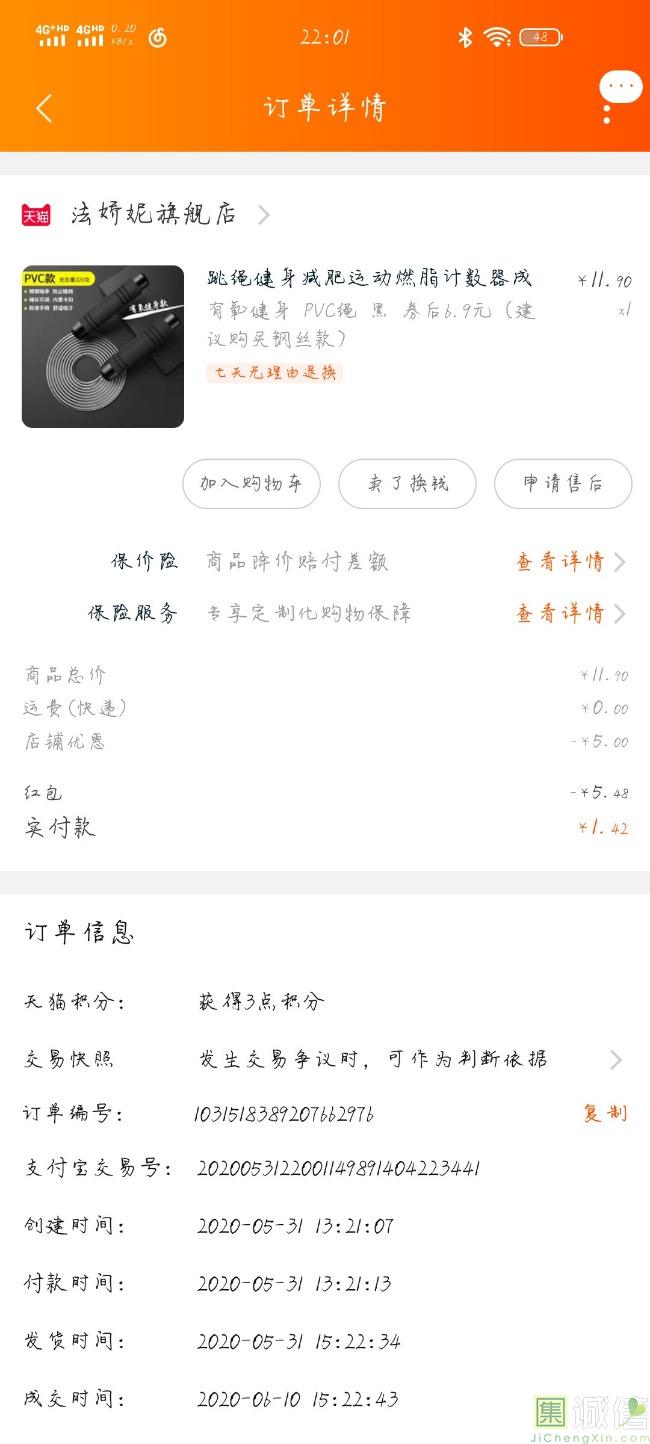Open the jump rope product thumbnail
650x1444 pixels.
tap(103, 346)
